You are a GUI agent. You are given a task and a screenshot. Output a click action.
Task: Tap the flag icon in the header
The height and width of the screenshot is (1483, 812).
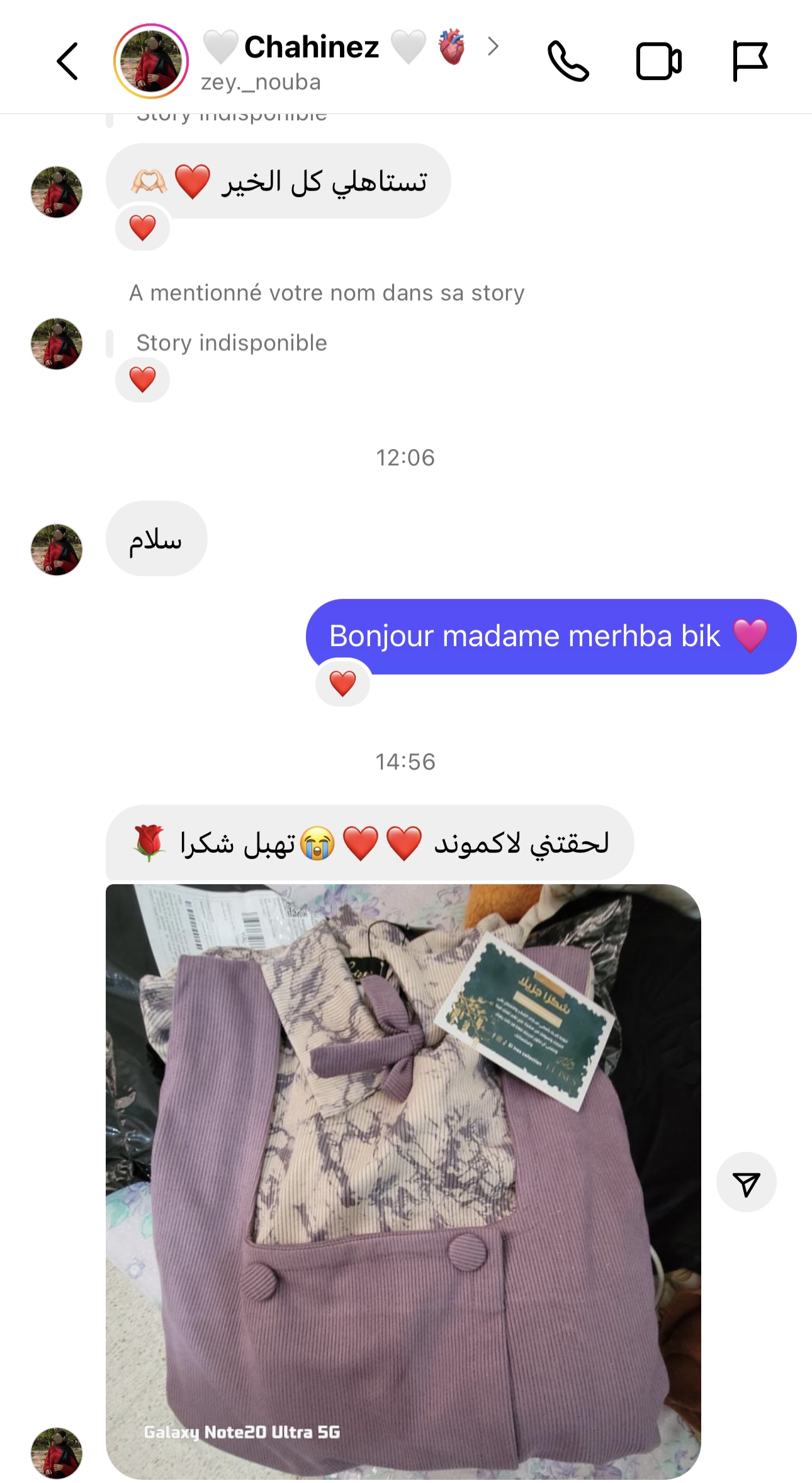[x=749, y=61]
